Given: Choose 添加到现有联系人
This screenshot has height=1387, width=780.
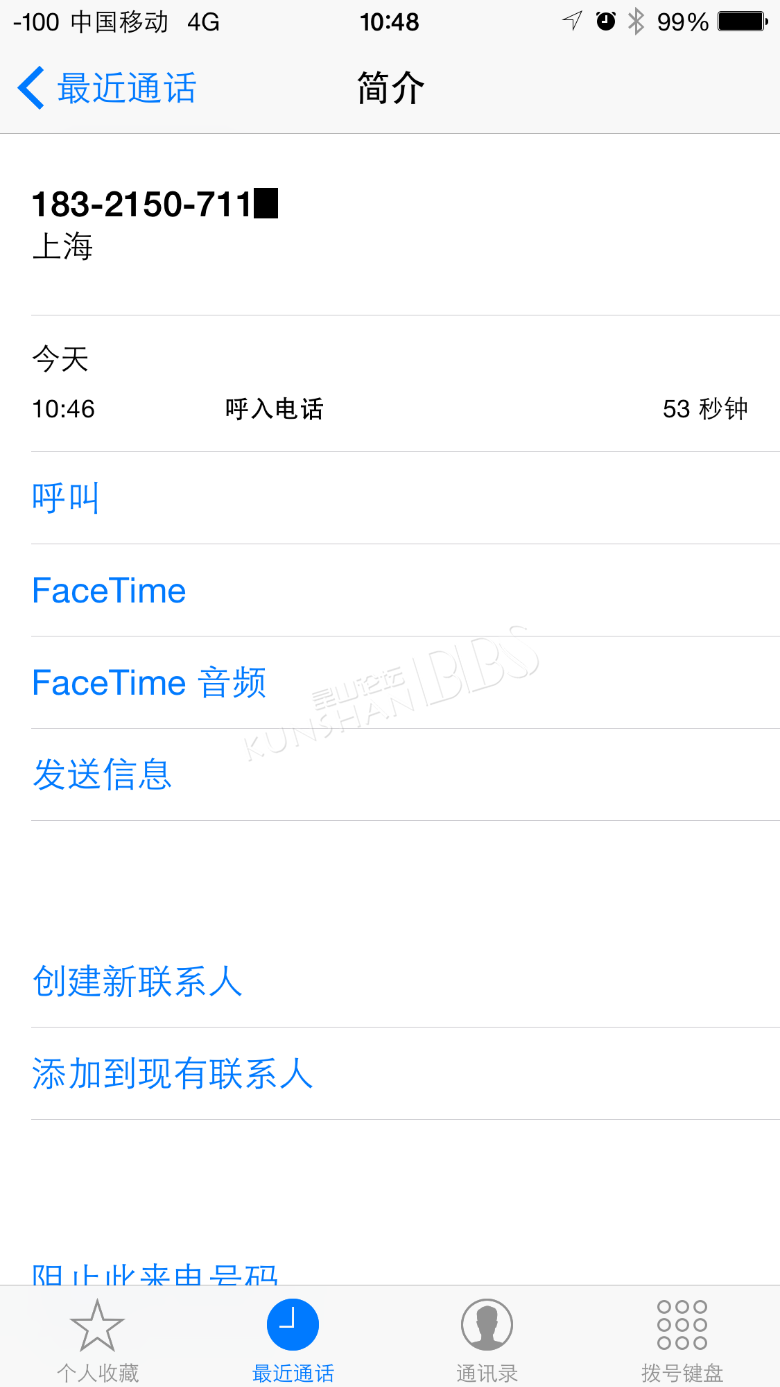Looking at the screenshot, I should pyautogui.click(x=405, y=1073).
